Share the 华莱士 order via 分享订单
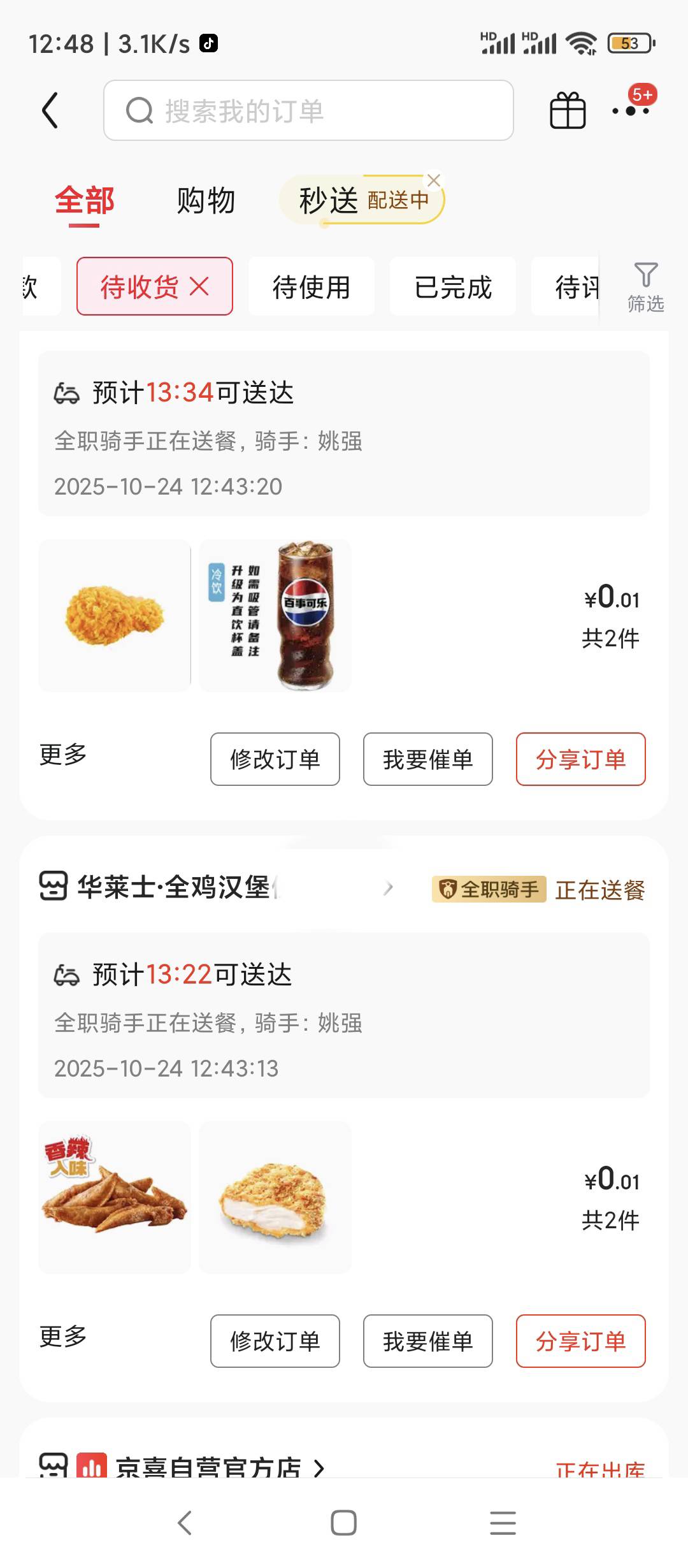Screen dimensions: 688x1568 click(x=580, y=1341)
